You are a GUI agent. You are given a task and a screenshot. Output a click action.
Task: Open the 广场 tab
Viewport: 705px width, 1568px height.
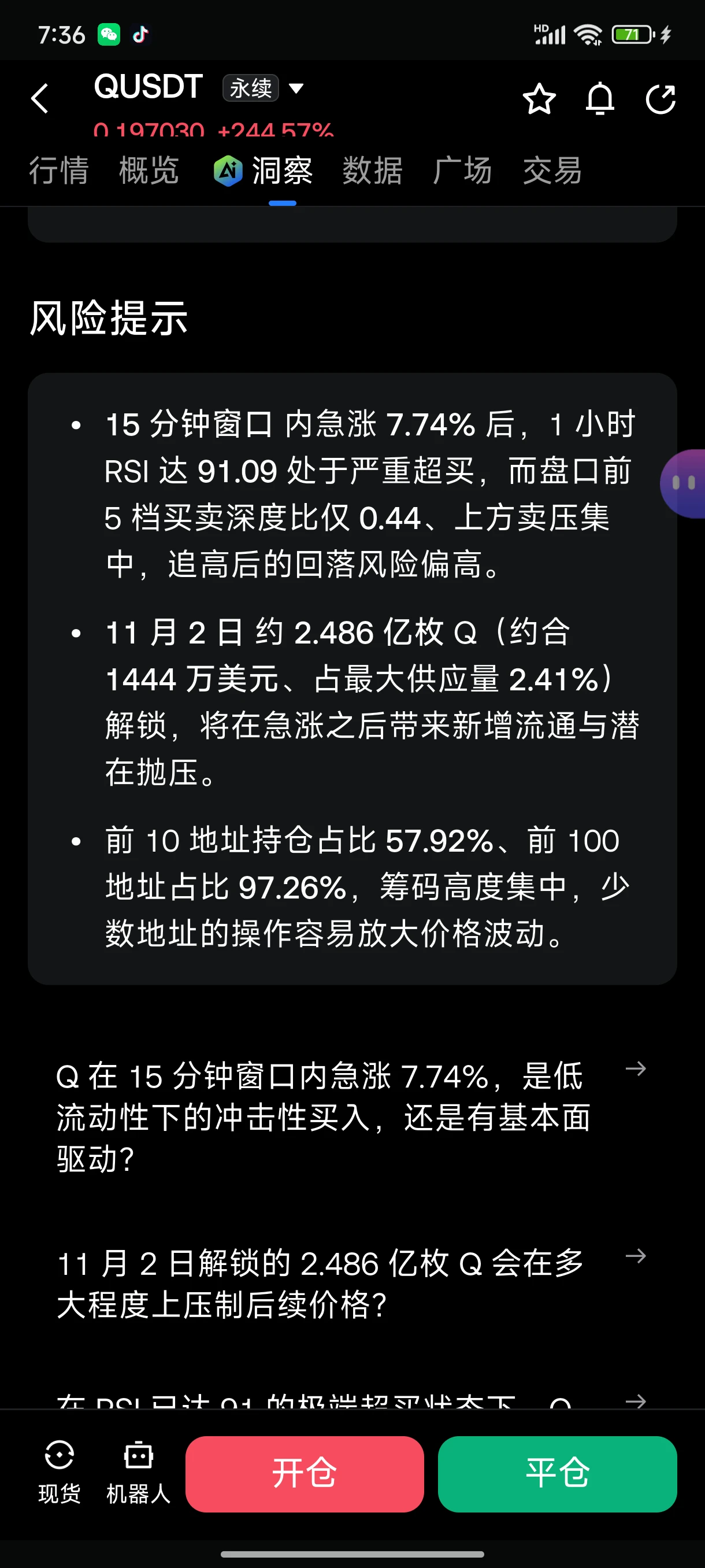pyautogui.click(x=462, y=171)
